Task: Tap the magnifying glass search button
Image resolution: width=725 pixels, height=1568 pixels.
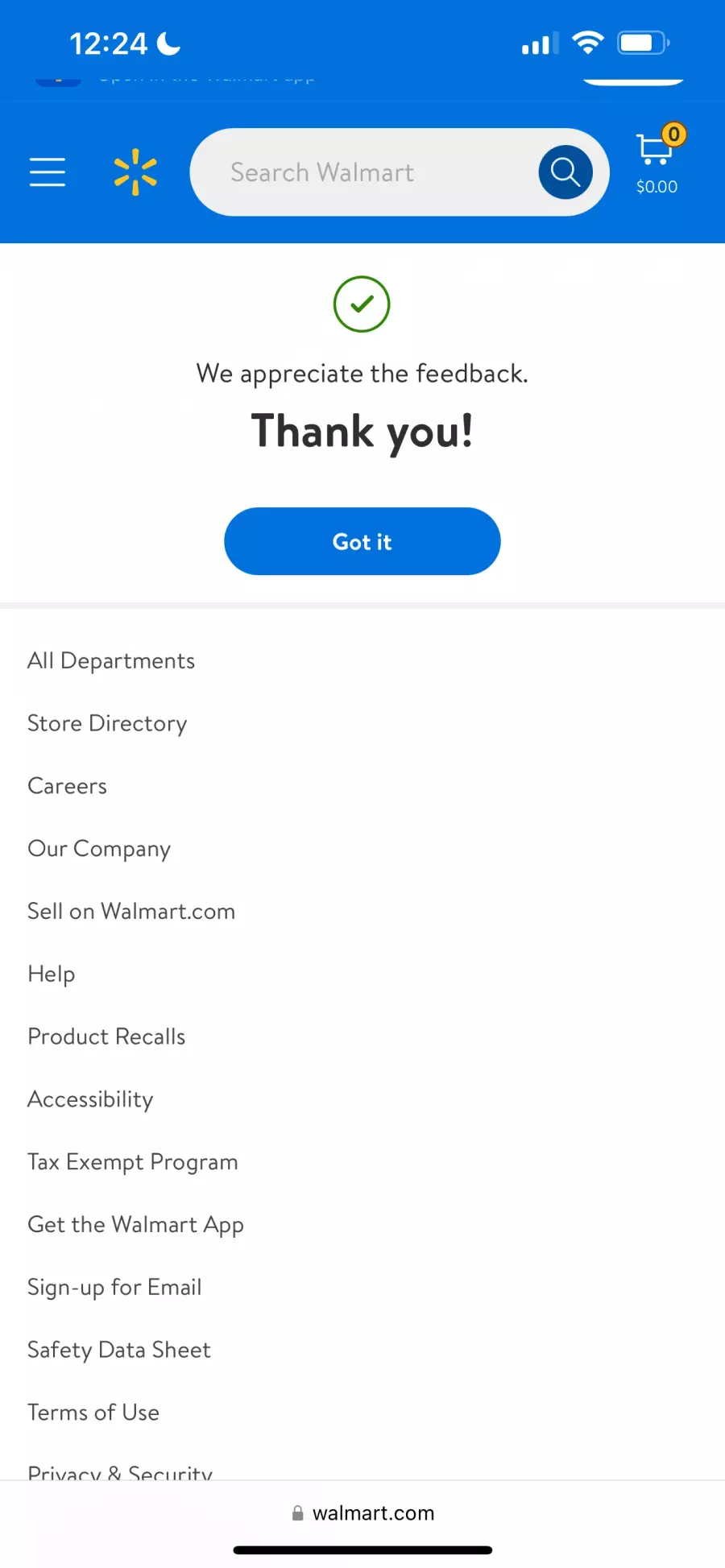Action: tap(565, 172)
